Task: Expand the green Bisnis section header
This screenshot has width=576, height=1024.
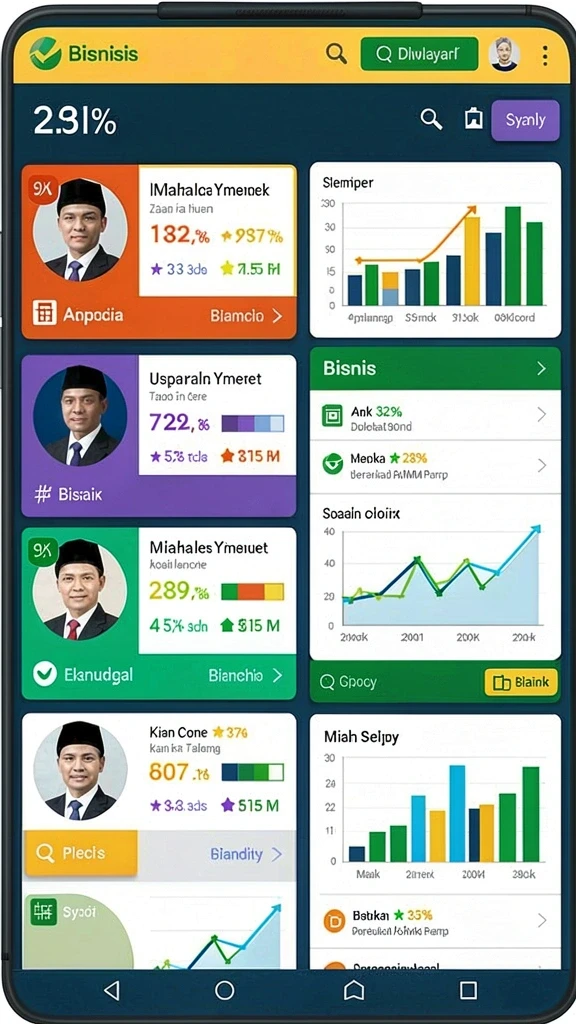Action: (435, 368)
